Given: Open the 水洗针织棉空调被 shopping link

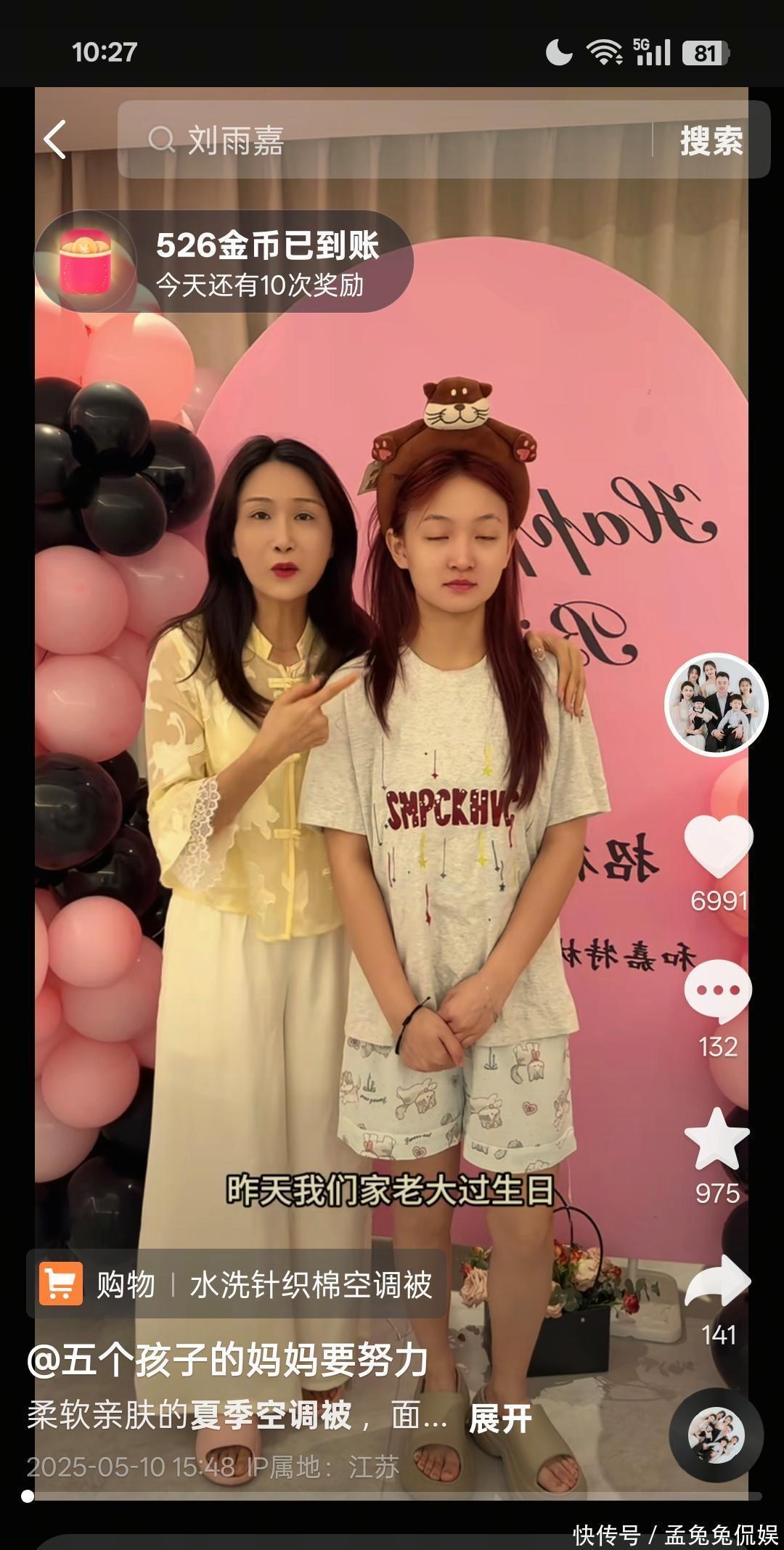Looking at the screenshot, I should click(x=237, y=1284).
